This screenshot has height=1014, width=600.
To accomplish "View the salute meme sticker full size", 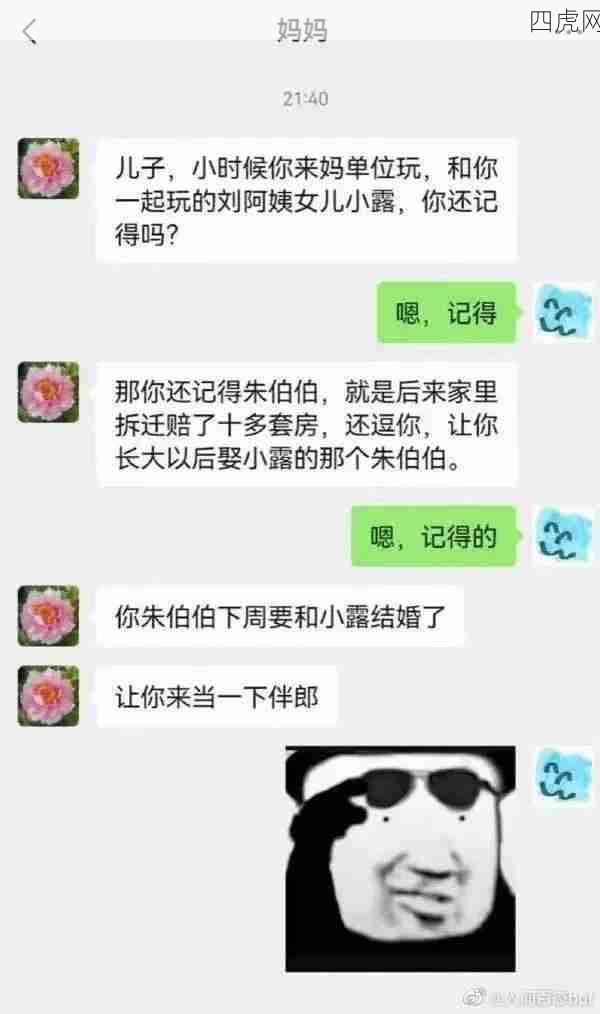I will click(400, 858).
